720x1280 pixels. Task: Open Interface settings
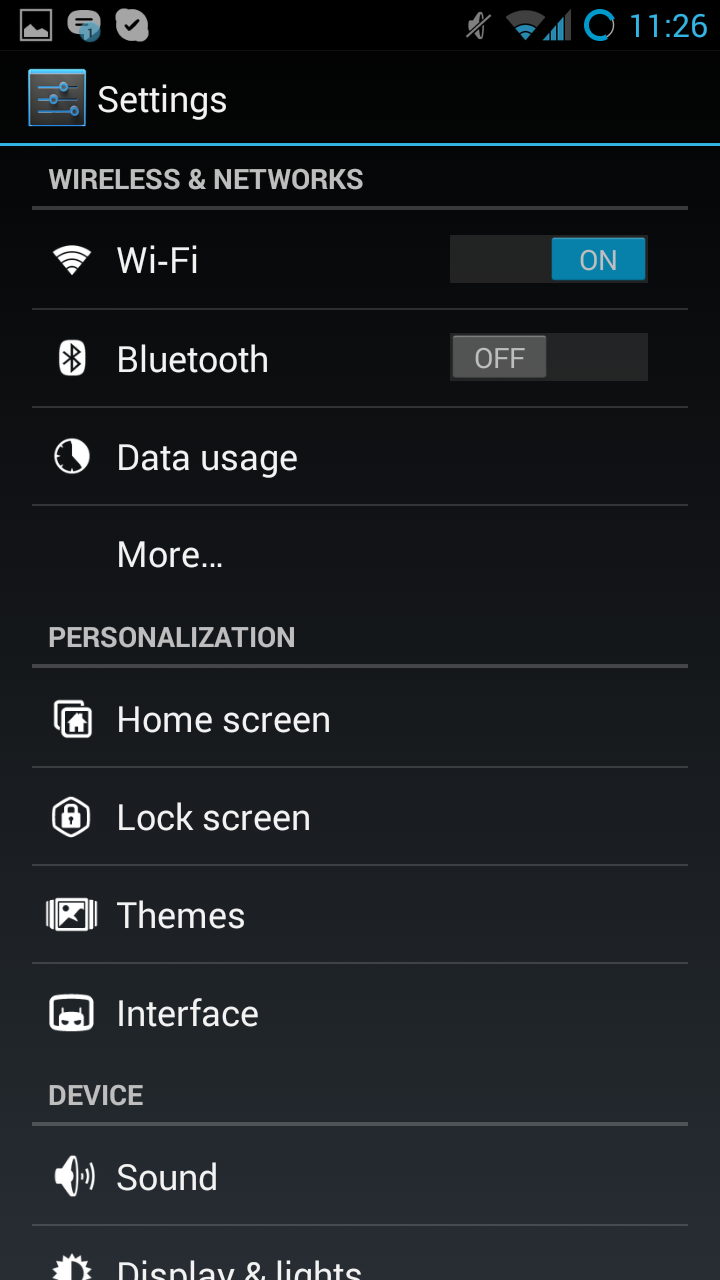[x=360, y=1013]
